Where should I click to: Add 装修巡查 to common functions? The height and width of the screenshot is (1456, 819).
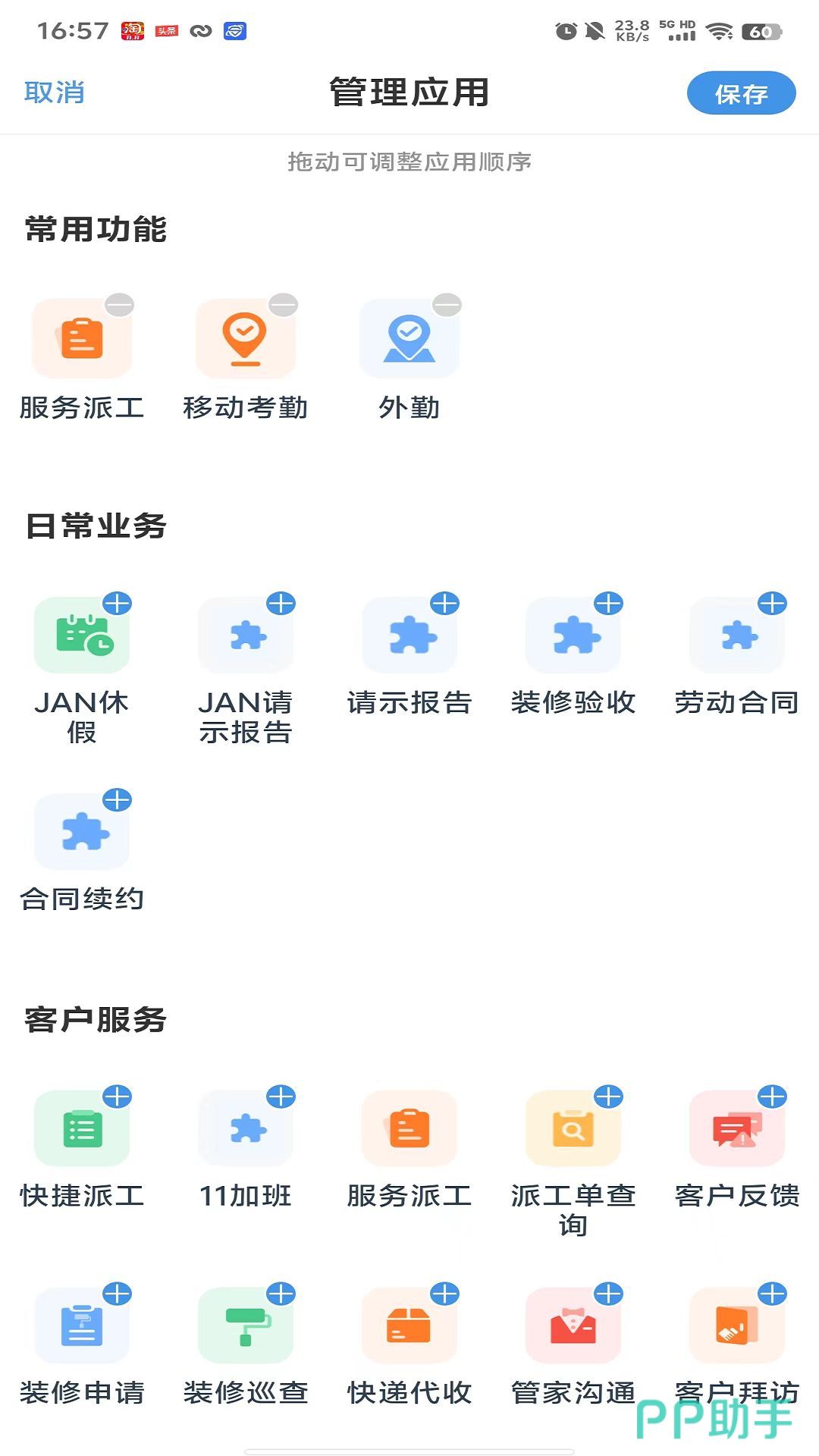281,1294
